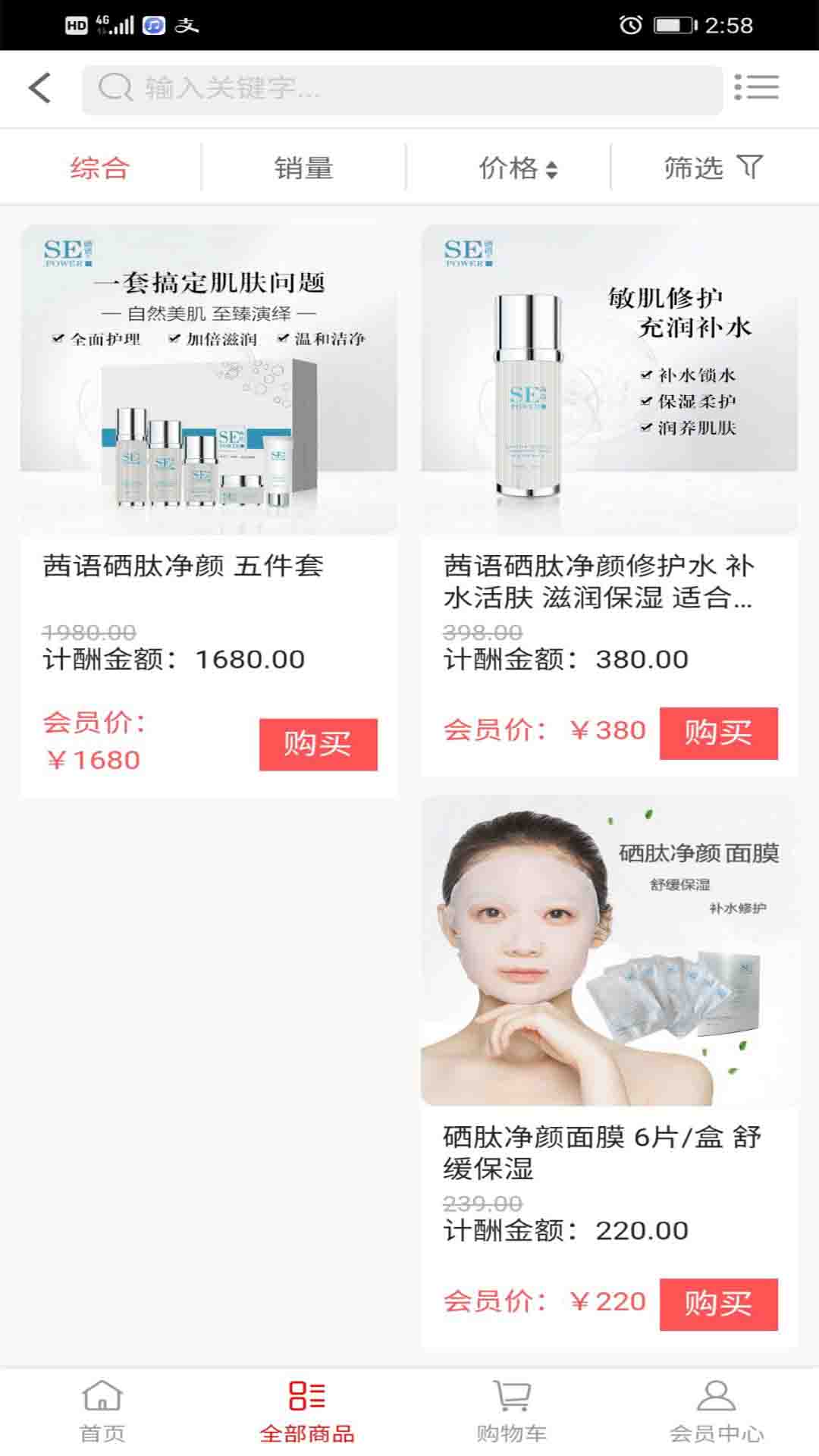
Task: Open the 购物车 tab
Action: [512, 1411]
